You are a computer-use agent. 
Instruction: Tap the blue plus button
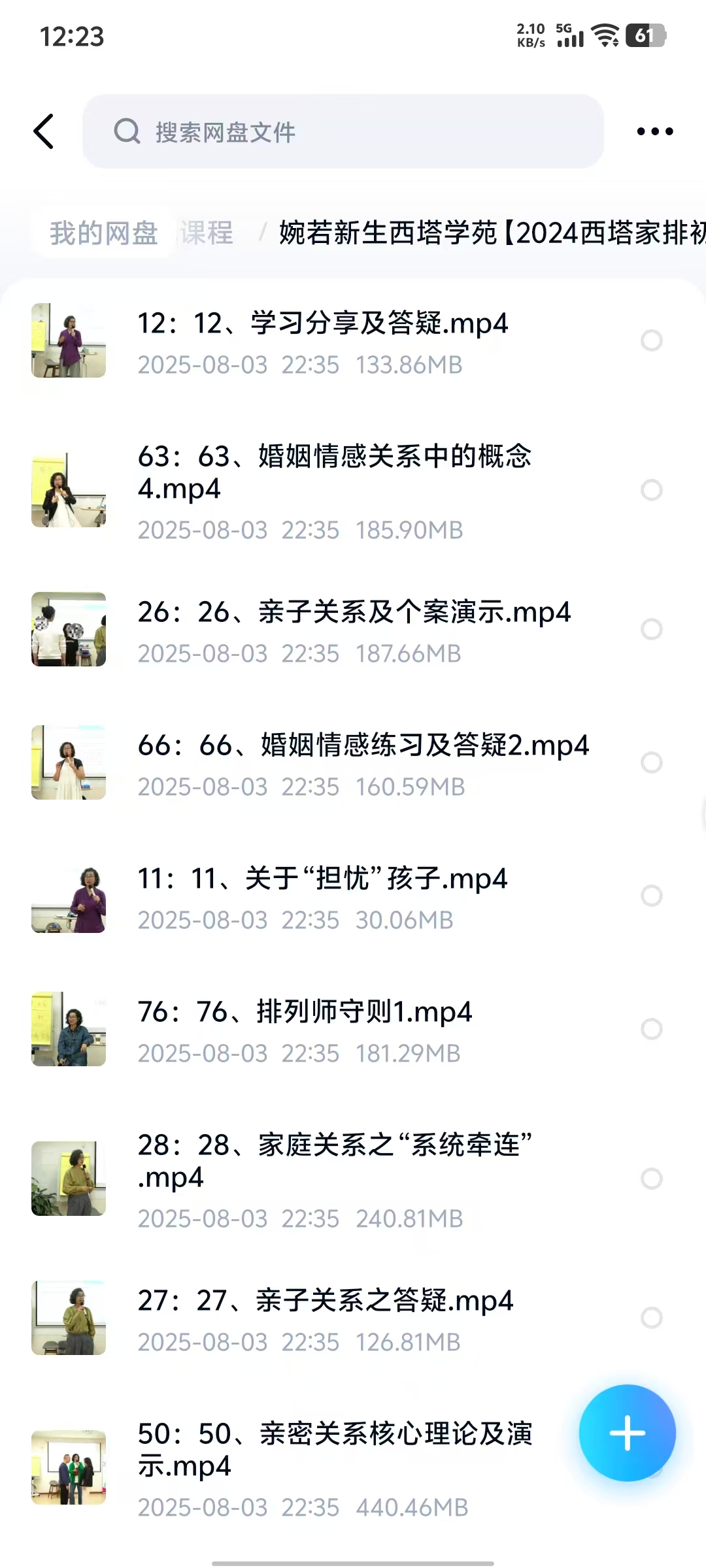[627, 1433]
